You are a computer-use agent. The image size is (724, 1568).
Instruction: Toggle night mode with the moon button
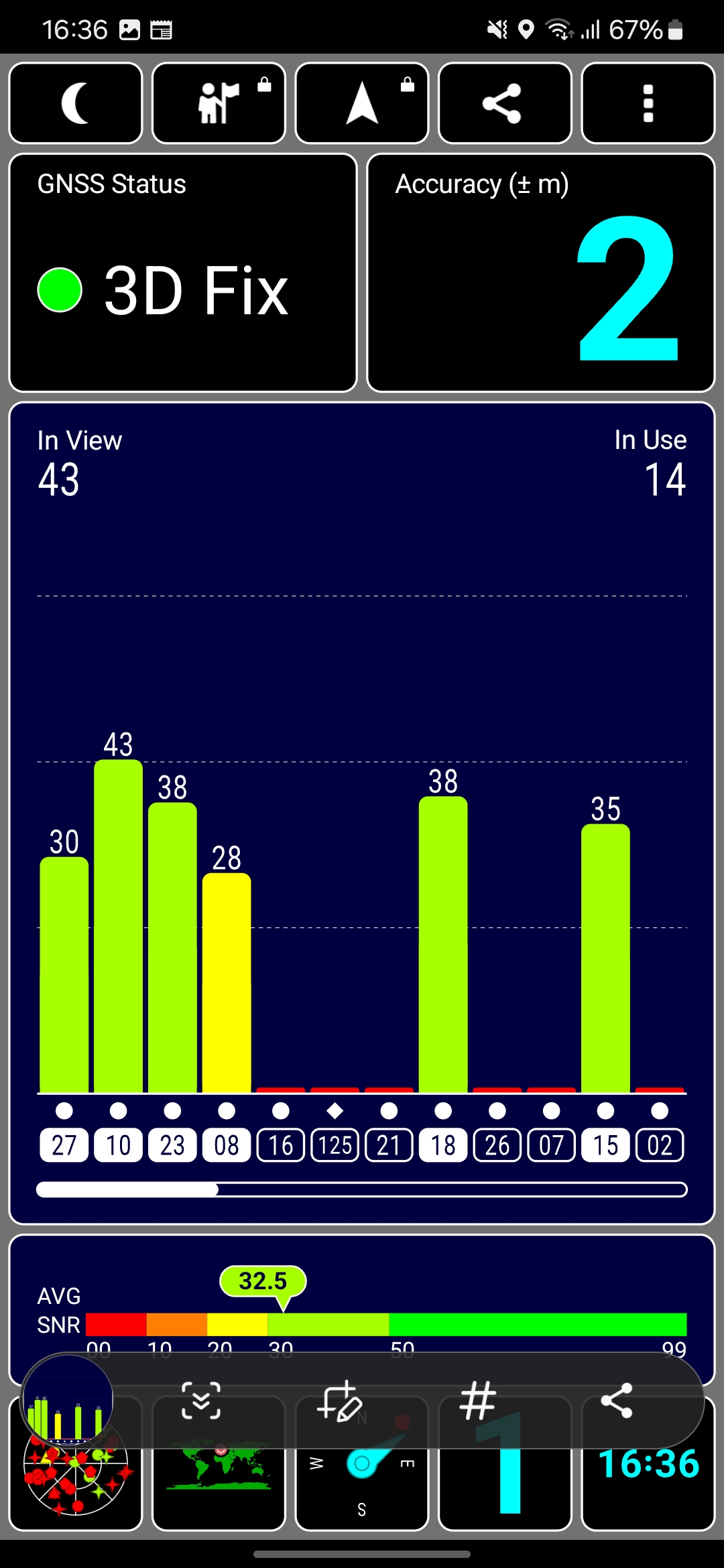(76, 103)
